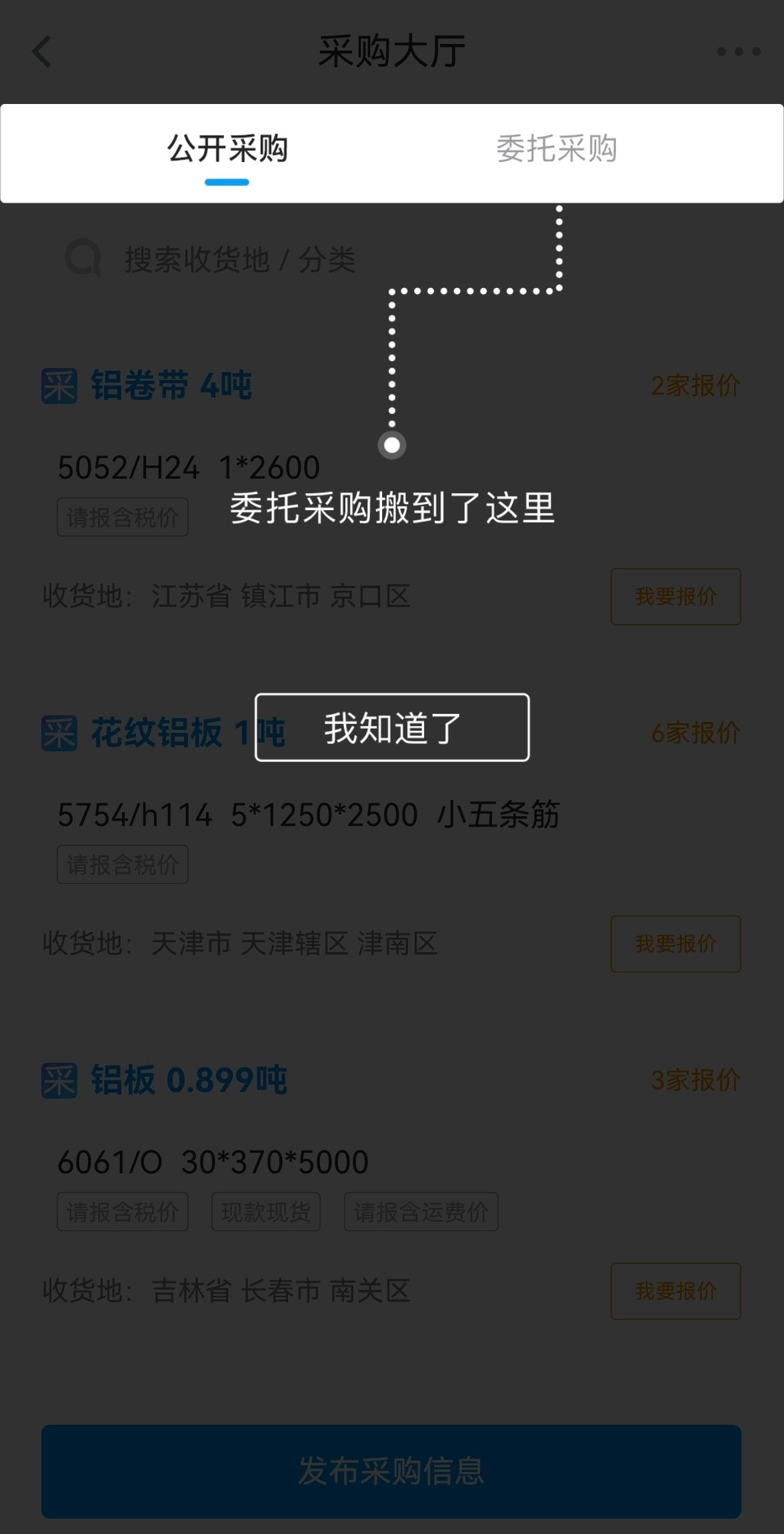Tap the 搜索收货地 / 分类 search box
The width and height of the screenshot is (784, 1534).
[x=392, y=259]
